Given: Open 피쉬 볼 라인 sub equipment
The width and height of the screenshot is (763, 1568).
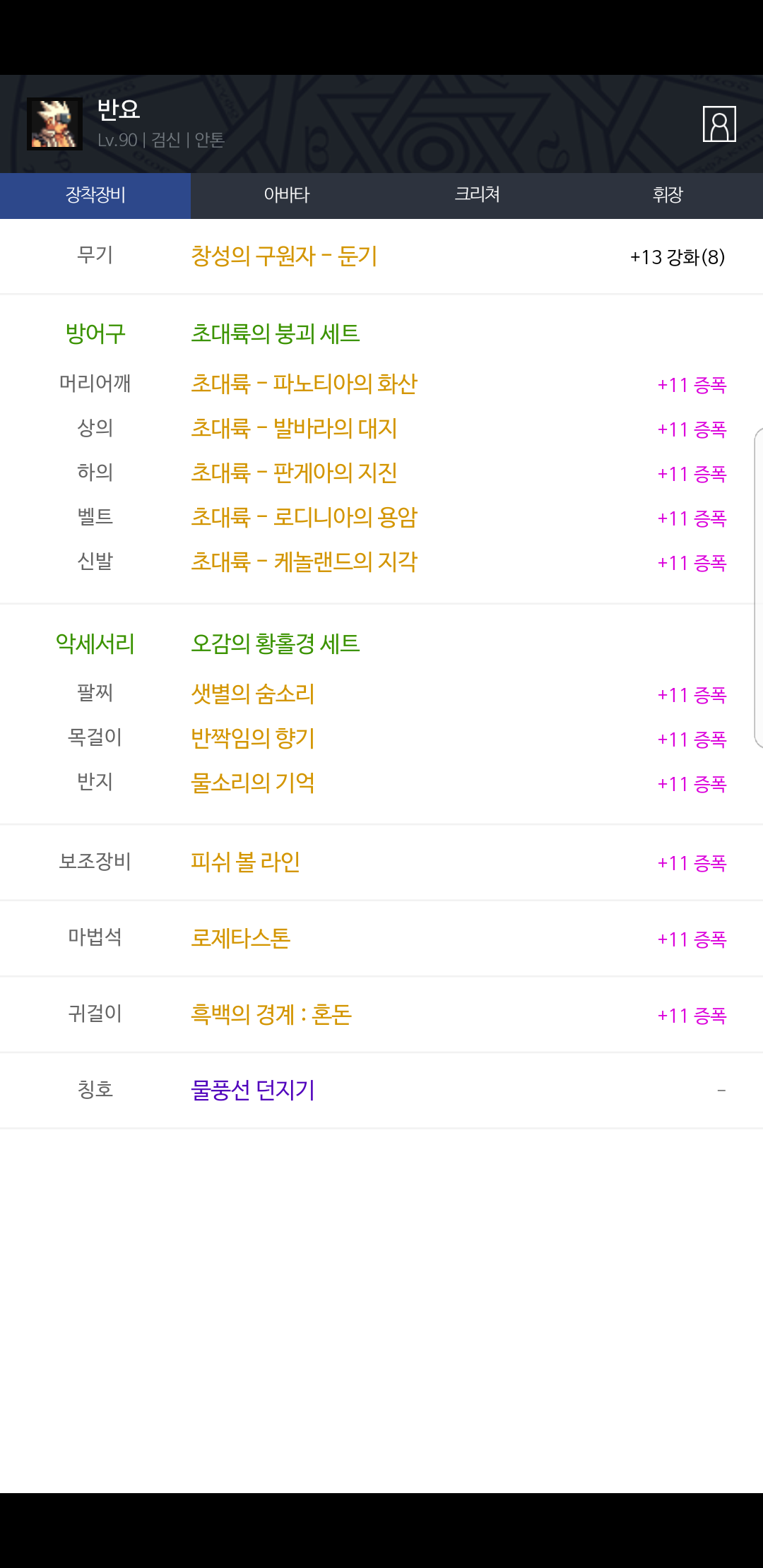Looking at the screenshot, I should (246, 862).
